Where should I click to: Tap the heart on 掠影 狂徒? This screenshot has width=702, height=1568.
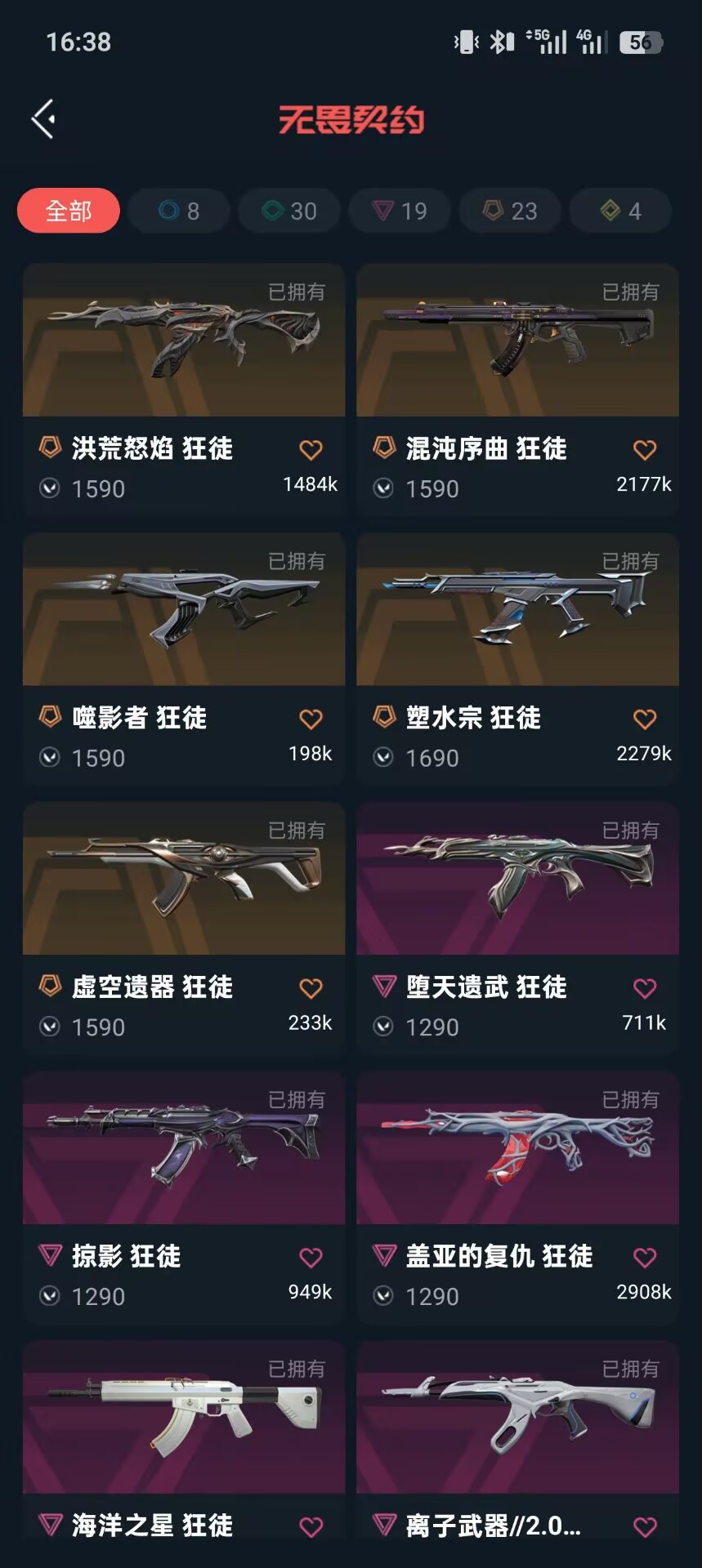click(x=311, y=1258)
